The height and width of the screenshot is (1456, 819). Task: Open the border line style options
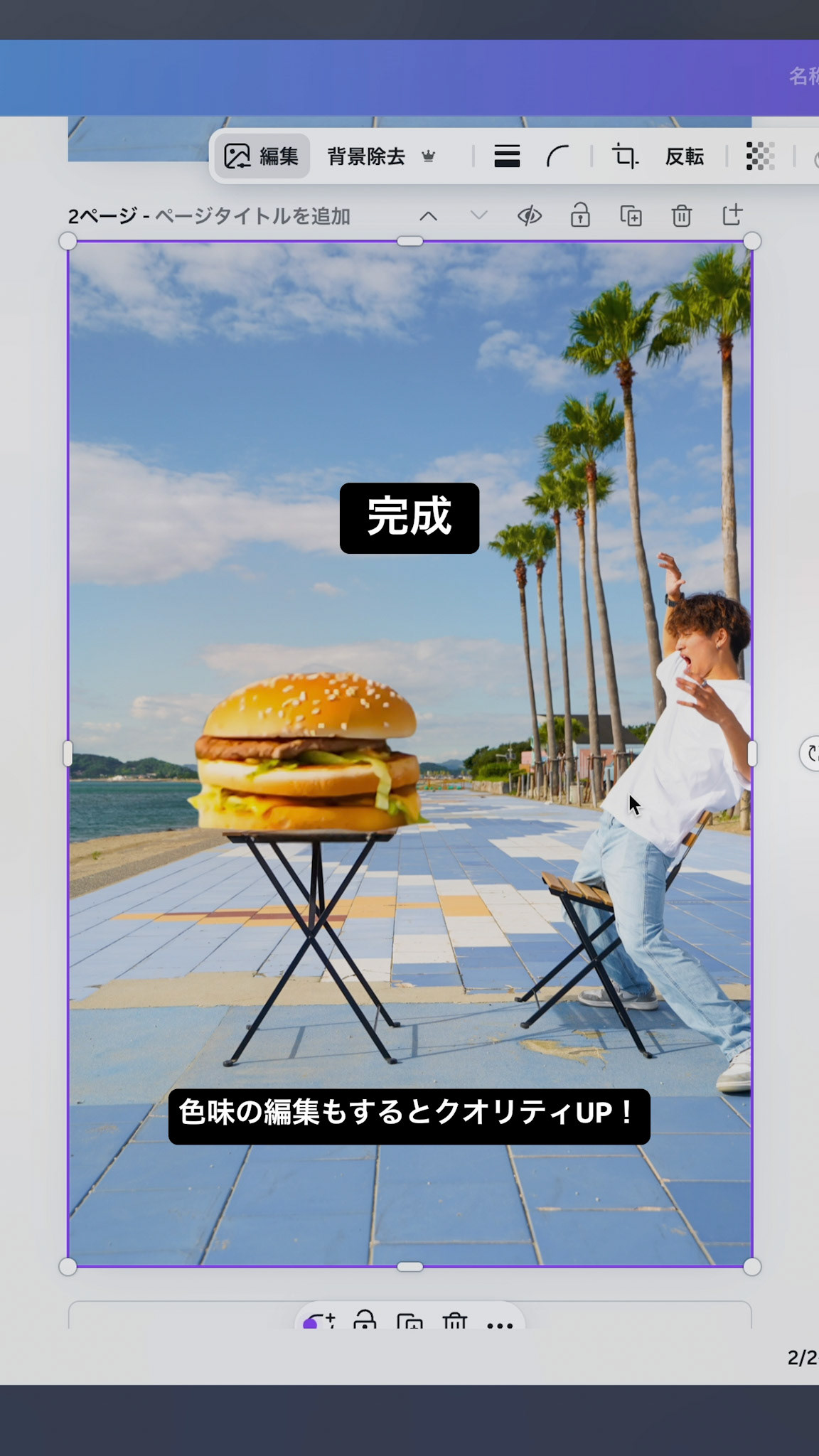click(x=507, y=156)
